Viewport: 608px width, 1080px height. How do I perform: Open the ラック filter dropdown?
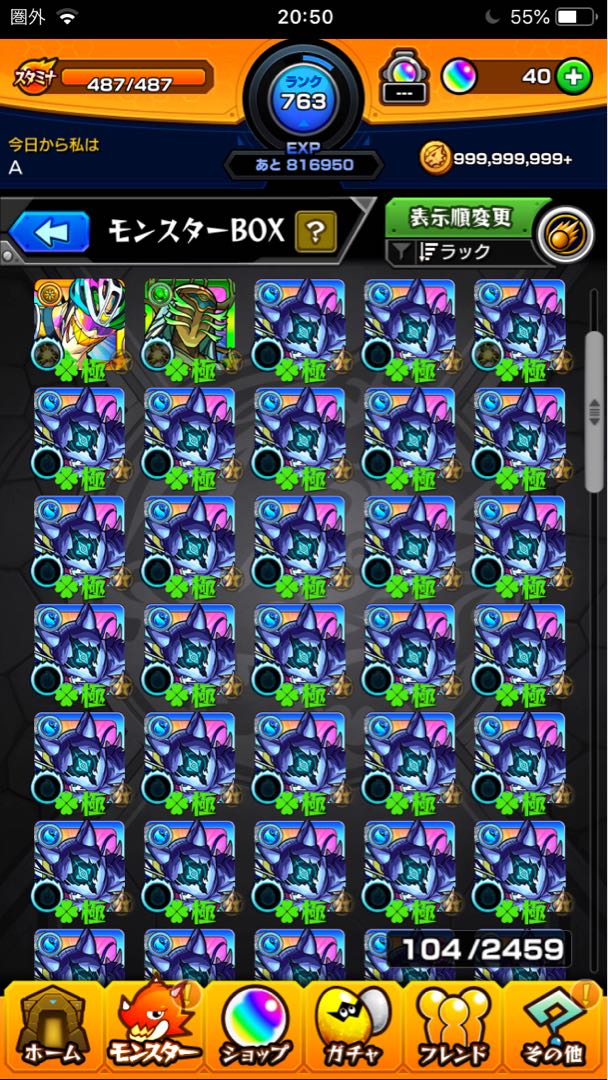click(458, 253)
